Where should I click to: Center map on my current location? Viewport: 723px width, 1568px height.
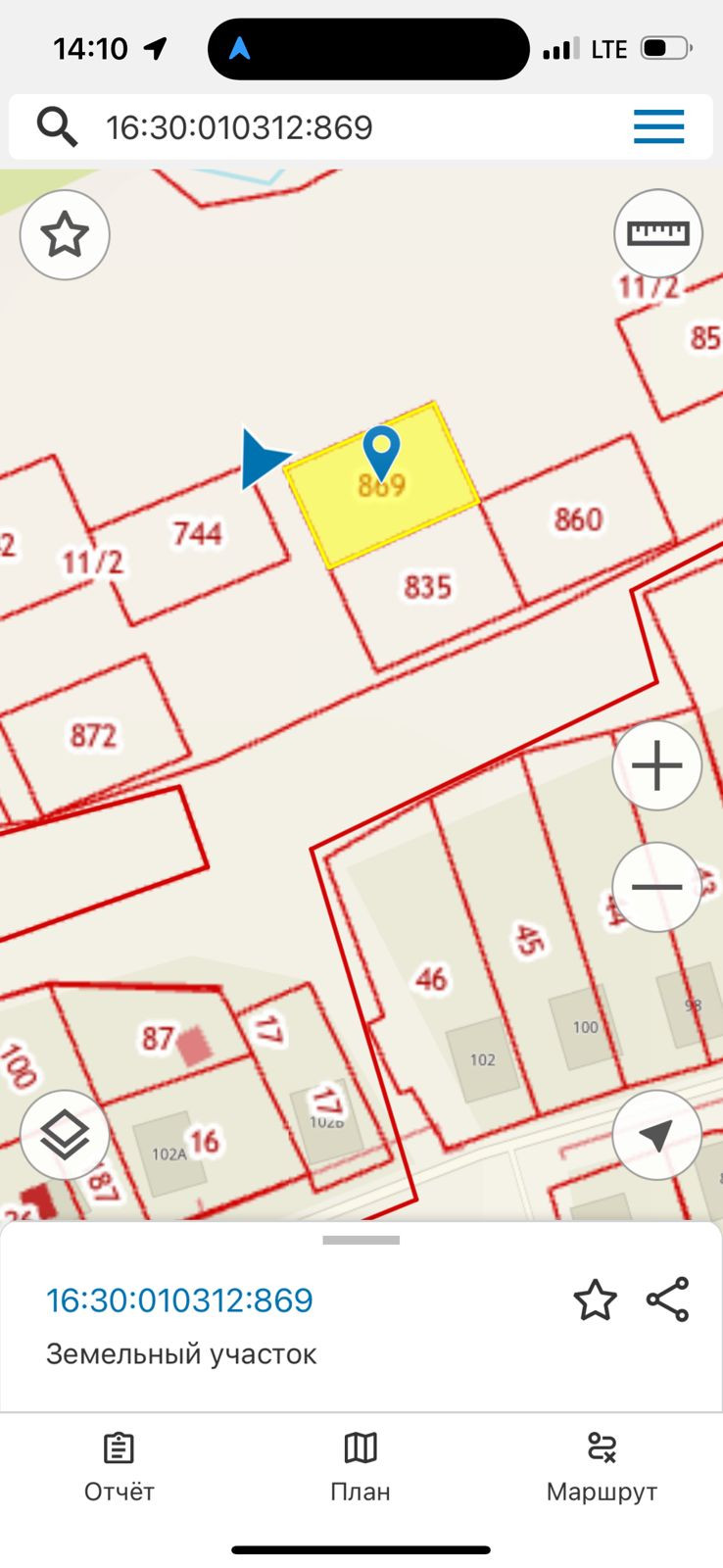click(656, 1135)
